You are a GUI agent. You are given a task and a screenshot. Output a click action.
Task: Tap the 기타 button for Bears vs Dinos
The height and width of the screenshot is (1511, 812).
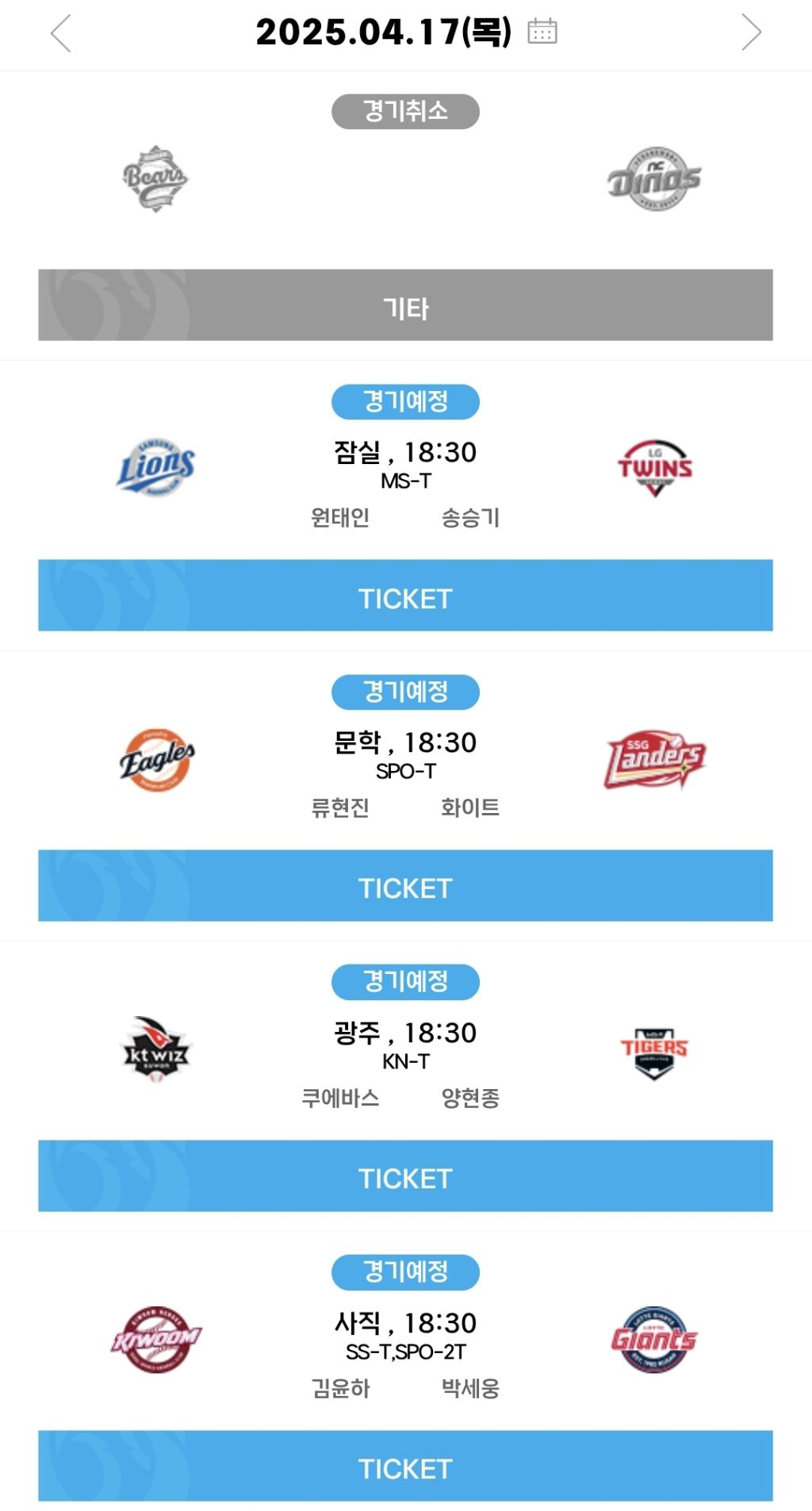[x=405, y=305]
